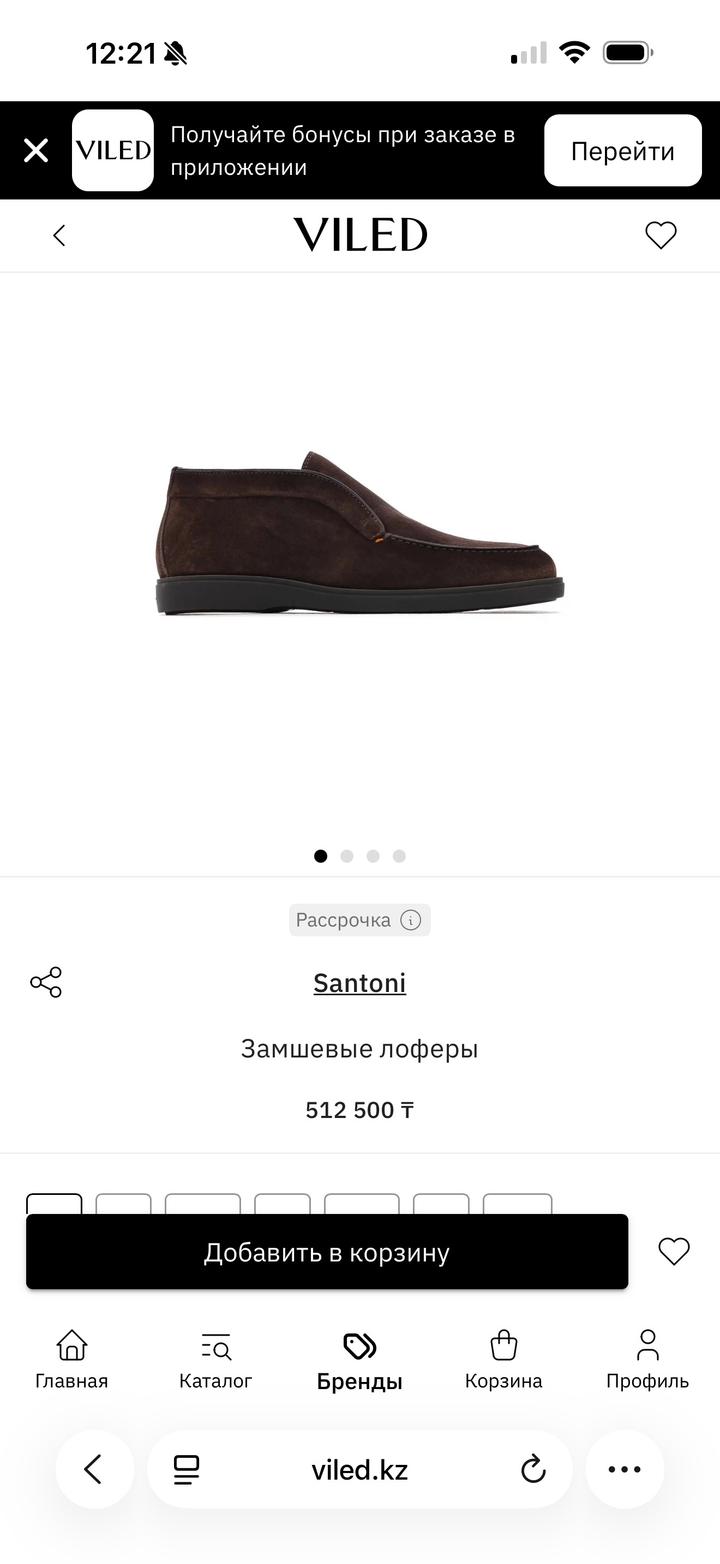This screenshot has height=1564, width=720.
Task: Go to the Корзина tab
Action: point(504,1360)
